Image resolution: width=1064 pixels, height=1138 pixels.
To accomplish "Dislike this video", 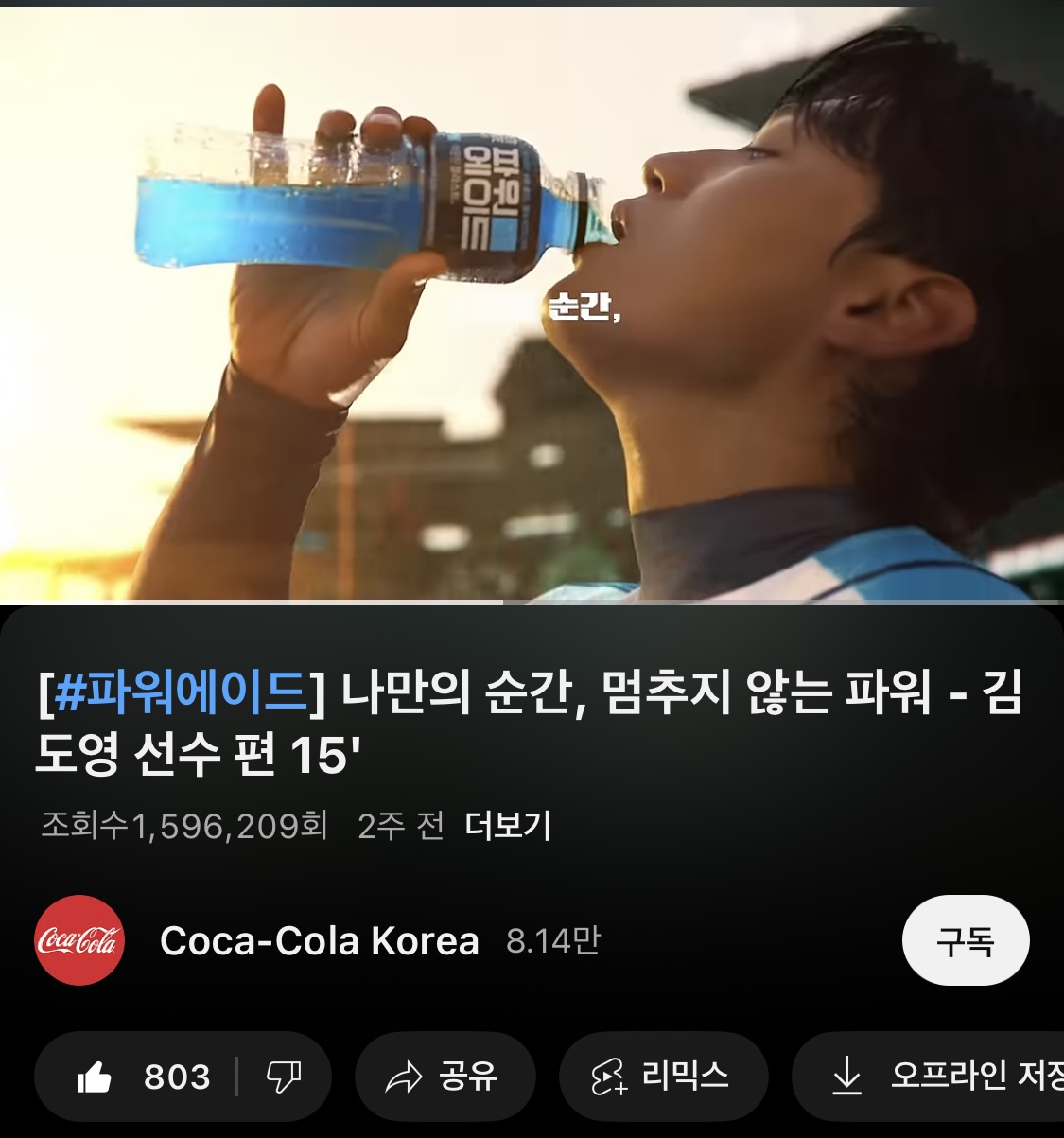I will pyautogui.click(x=283, y=1077).
